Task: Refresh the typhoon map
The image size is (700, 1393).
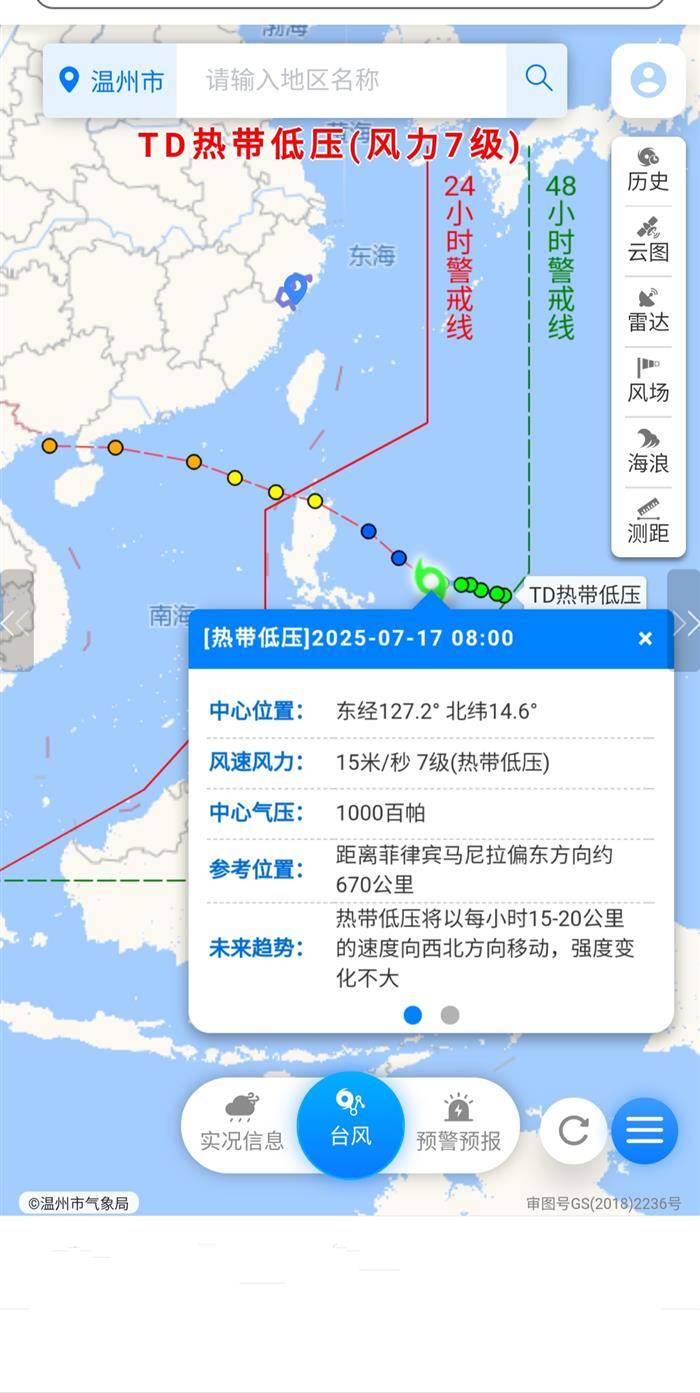Action: coord(573,1130)
